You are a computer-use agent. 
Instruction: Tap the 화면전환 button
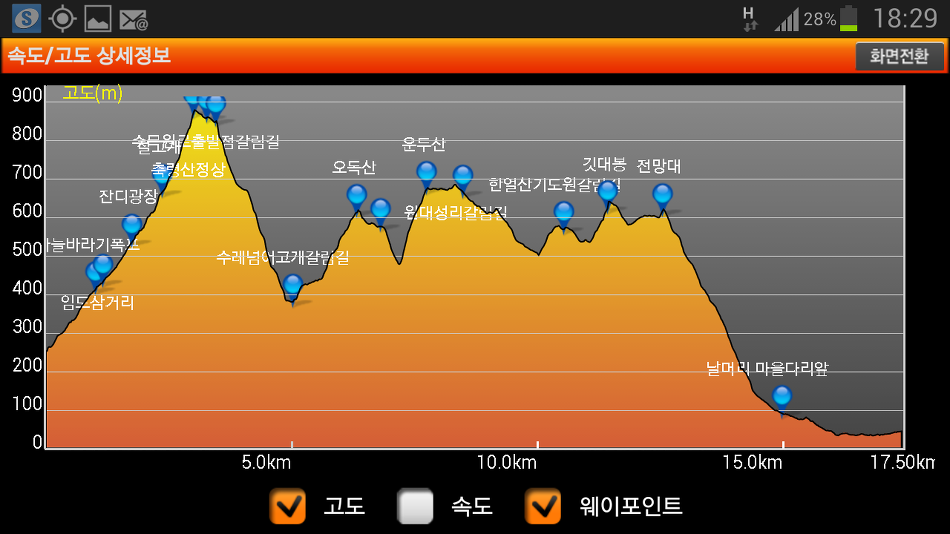click(899, 56)
